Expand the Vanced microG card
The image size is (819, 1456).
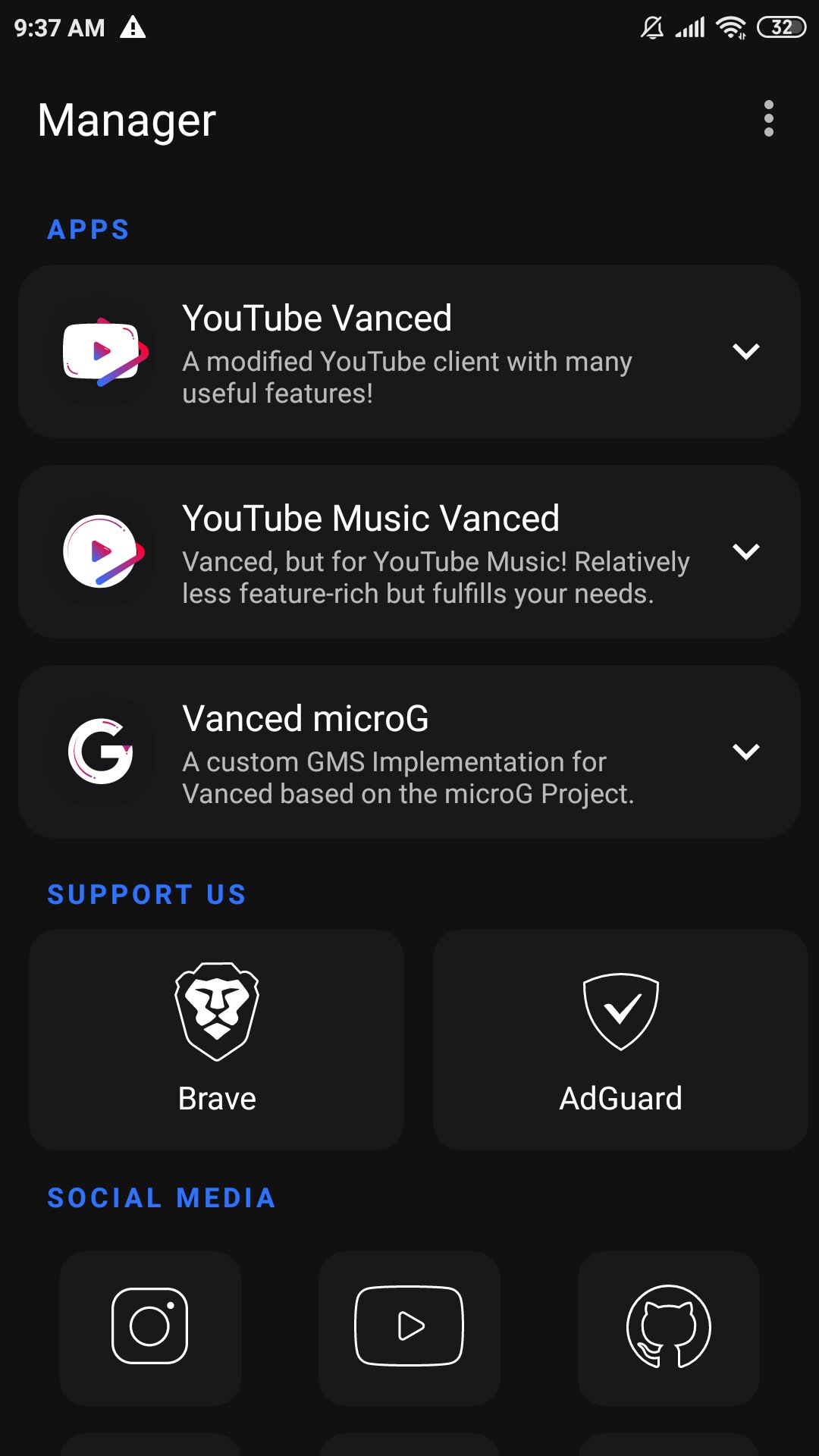[x=746, y=752]
